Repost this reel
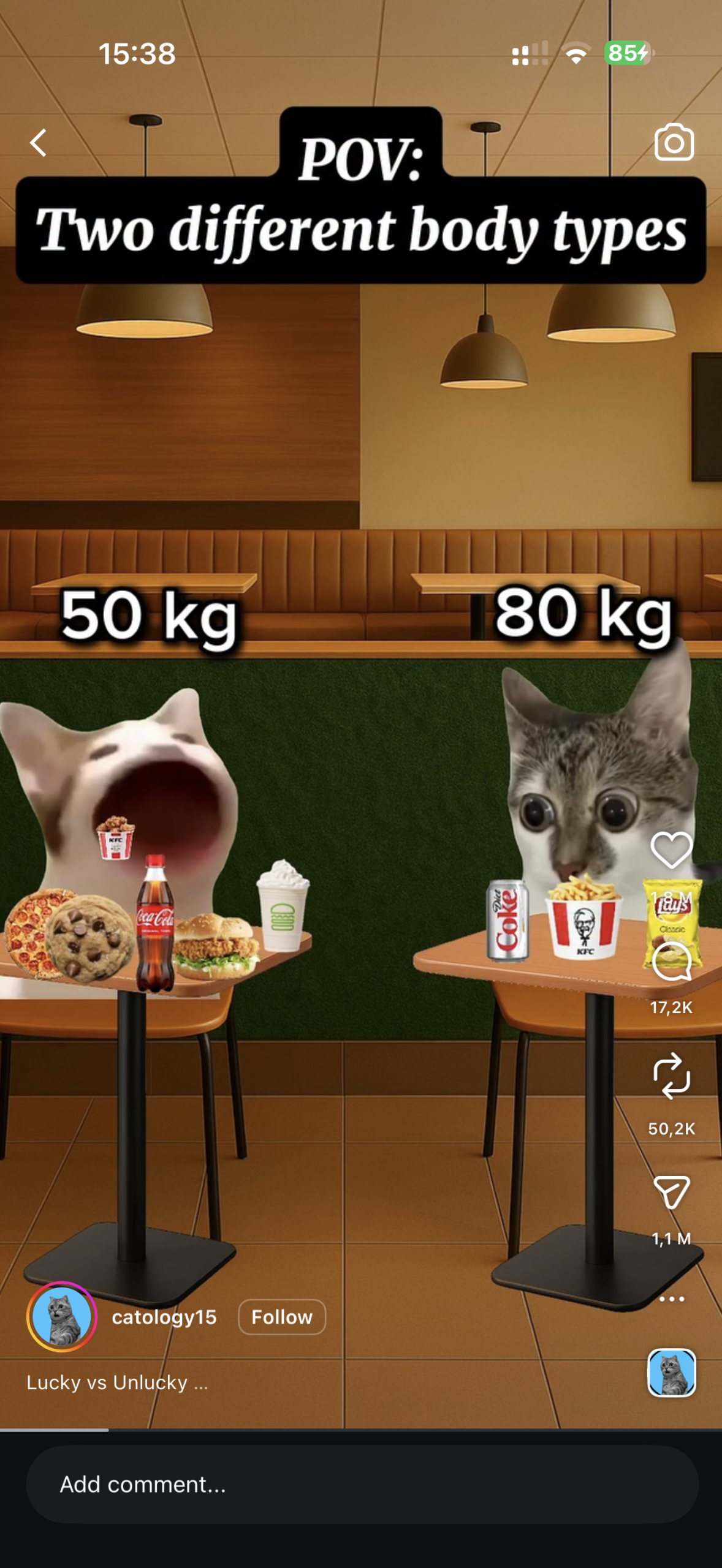722x1568 pixels. coord(672,1076)
